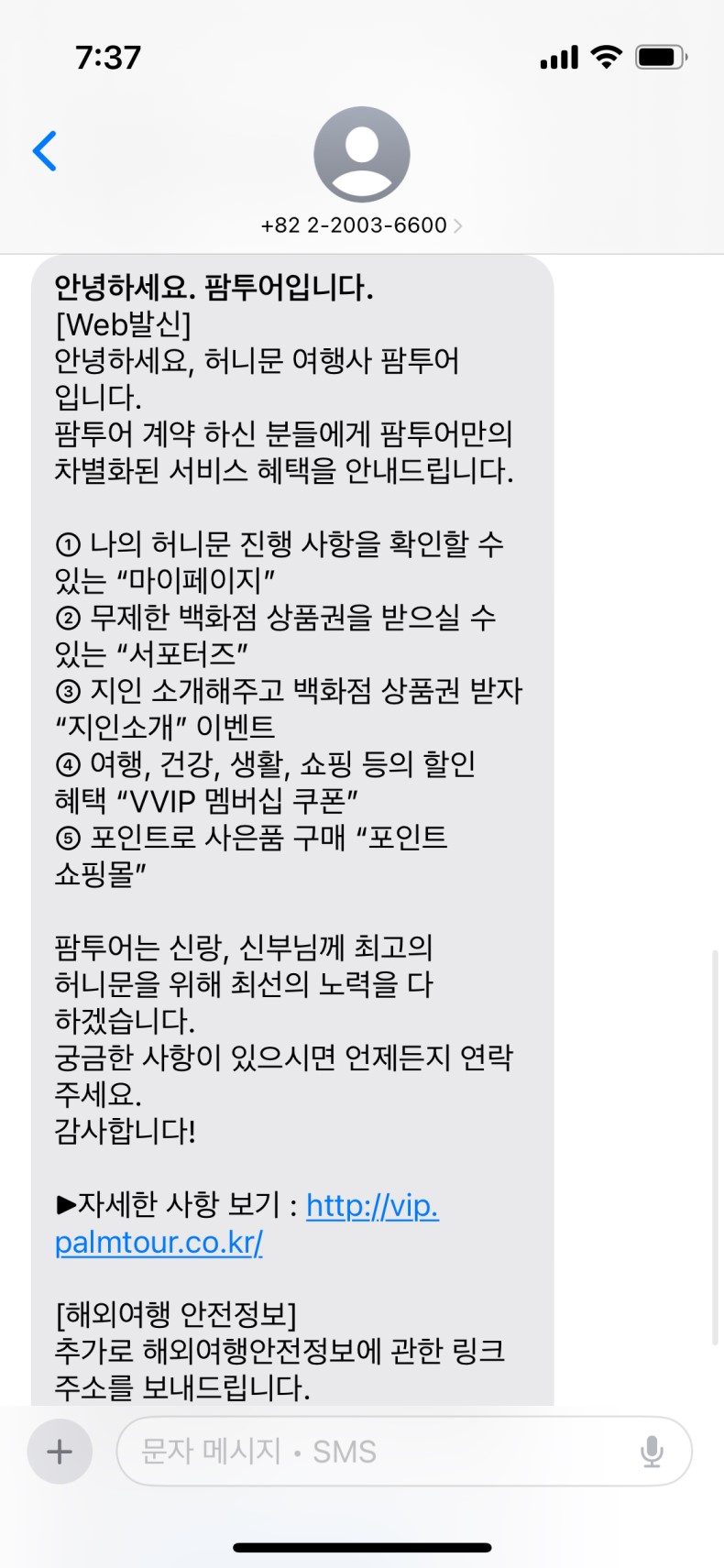Image resolution: width=724 pixels, height=1568 pixels.
Task: Open the plus attachments menu
Action: [60, 1452]
